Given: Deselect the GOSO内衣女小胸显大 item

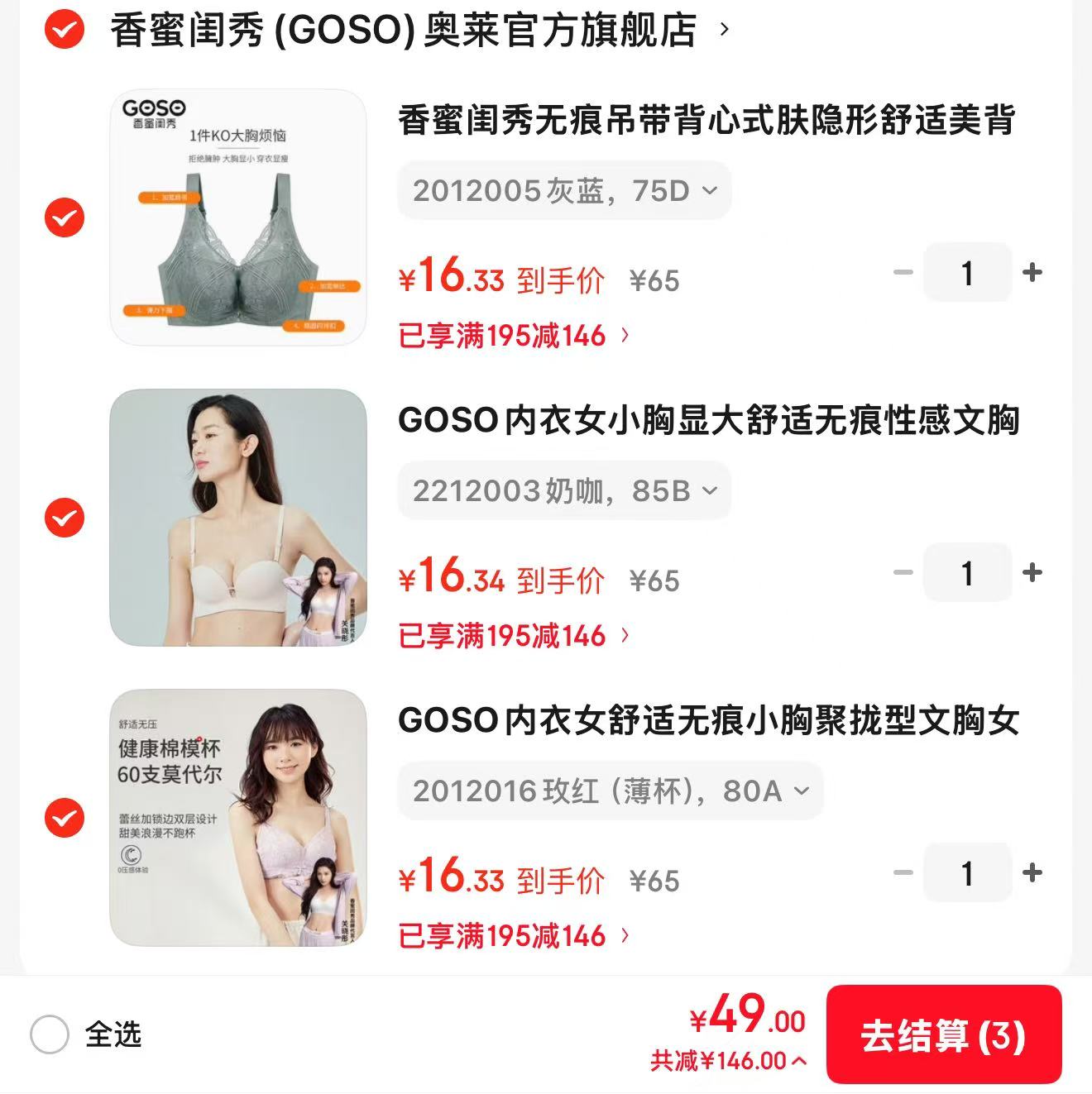Looking at the screenshot, I should coord(65,518).
